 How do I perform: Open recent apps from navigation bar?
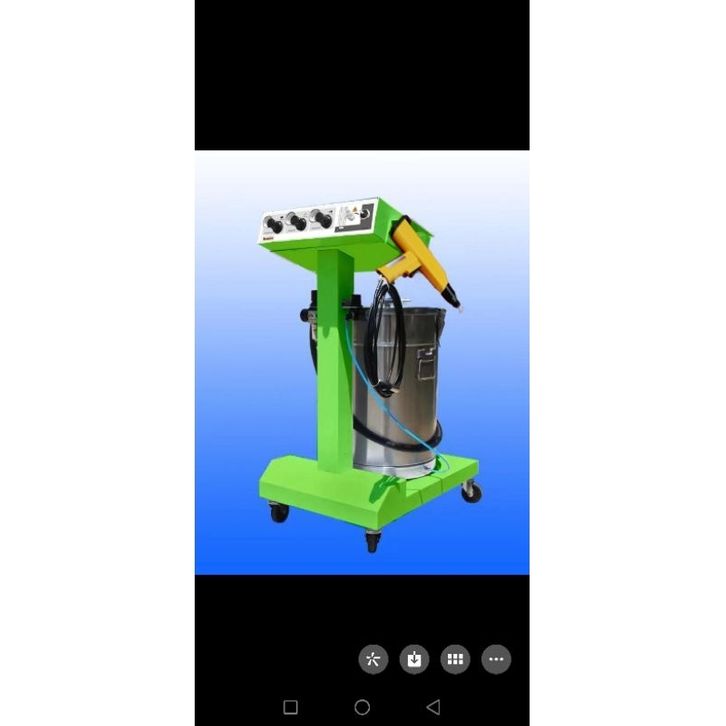pyautogui.click(x=290, y=707)
